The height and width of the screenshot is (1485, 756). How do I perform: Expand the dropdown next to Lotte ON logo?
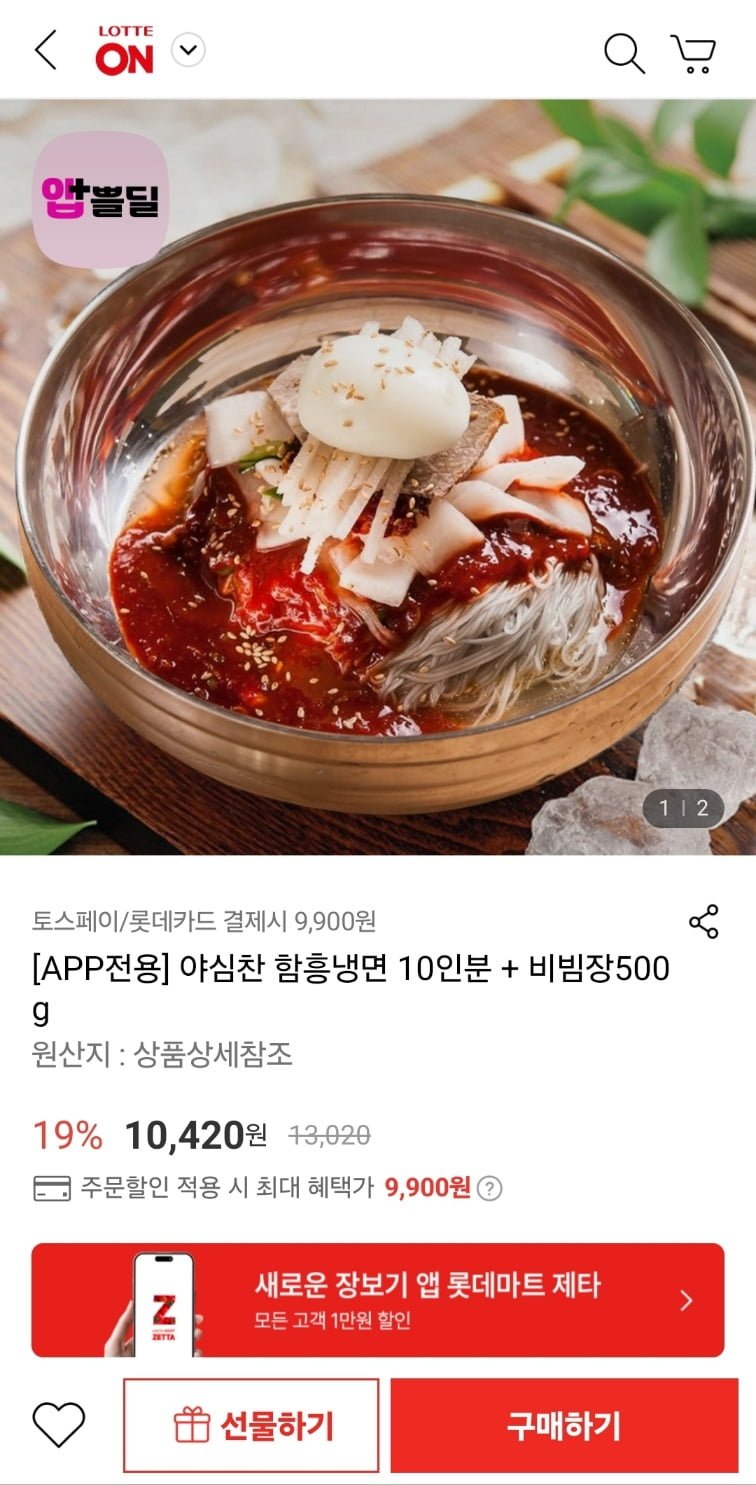(x=188, y=50)
